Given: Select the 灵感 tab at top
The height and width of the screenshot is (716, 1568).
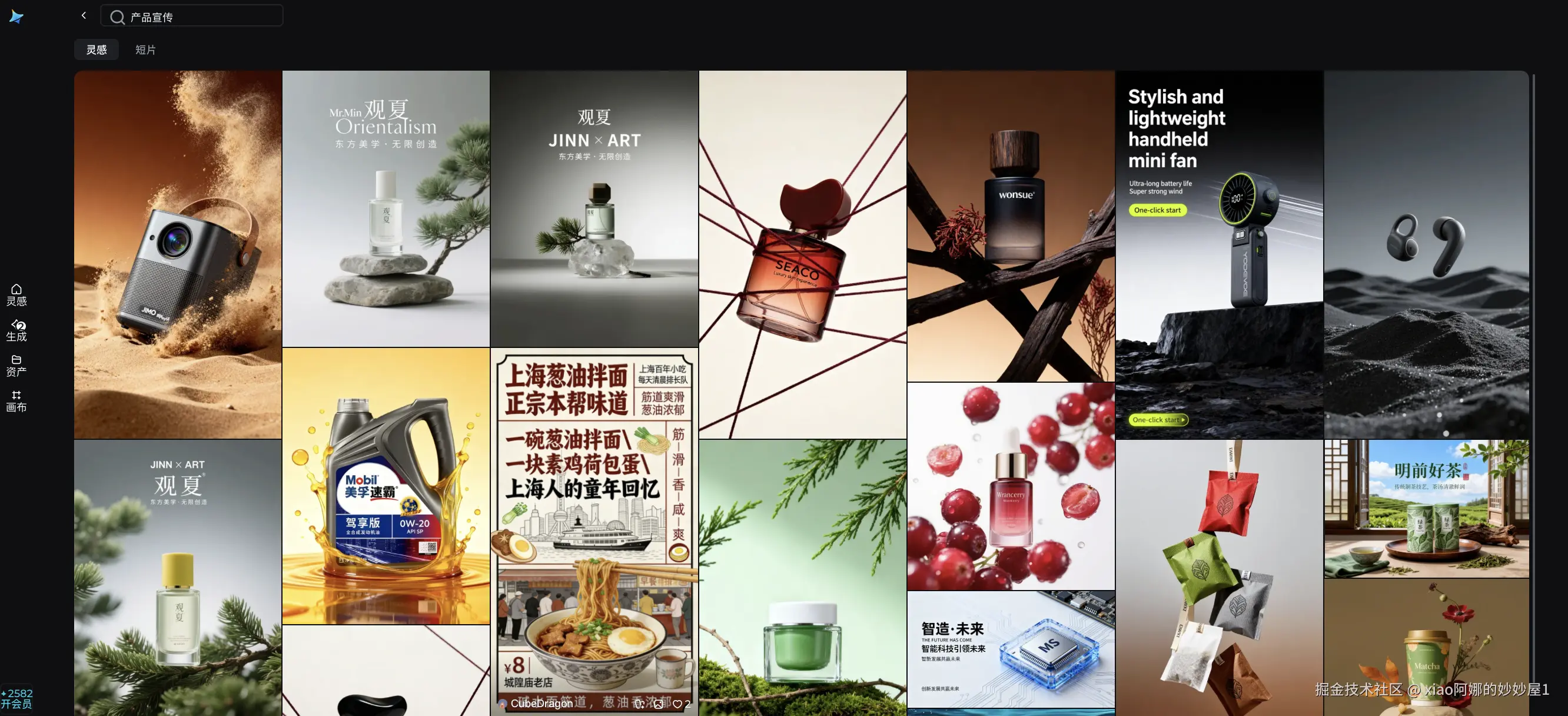Looking at the screenshot, I should coord(96,49).
